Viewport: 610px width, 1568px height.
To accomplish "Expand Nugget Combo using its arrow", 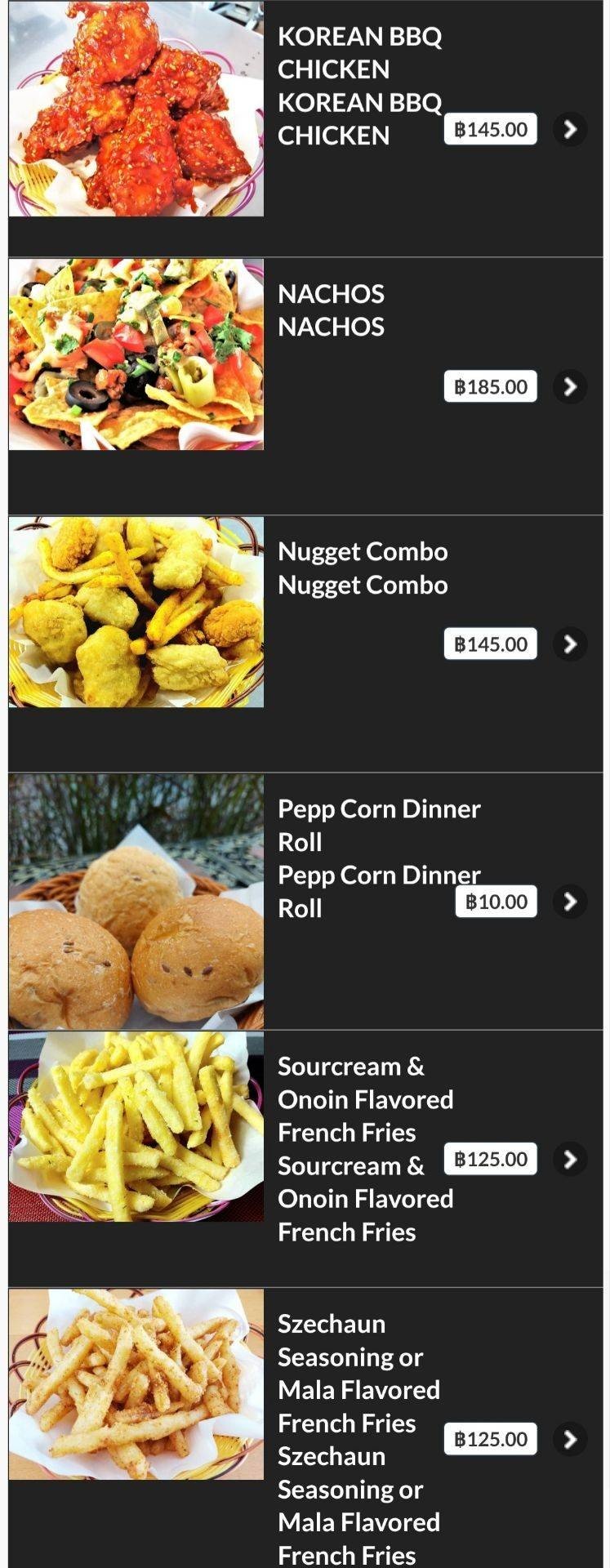I will (570, 644).
